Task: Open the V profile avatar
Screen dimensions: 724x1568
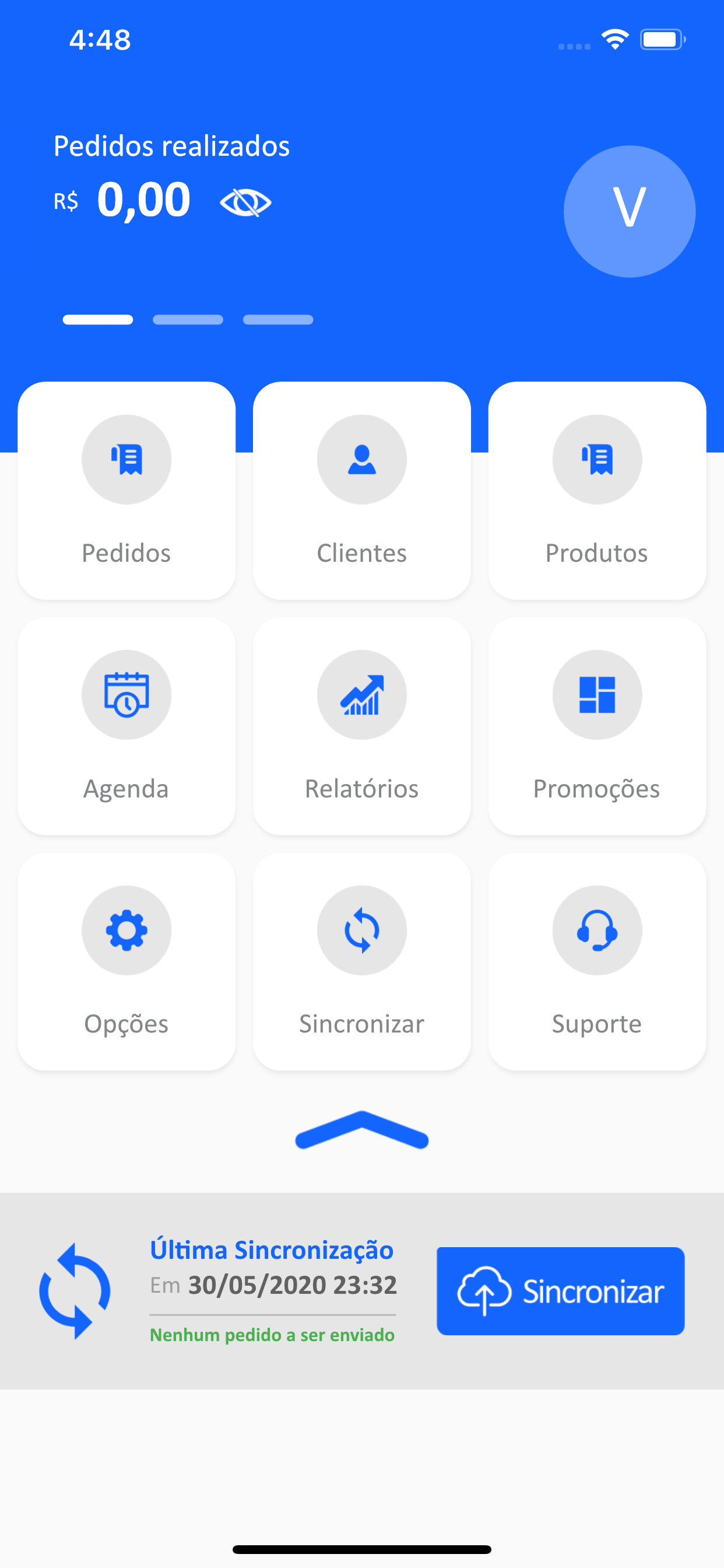Action: click(x=629, y=211)
